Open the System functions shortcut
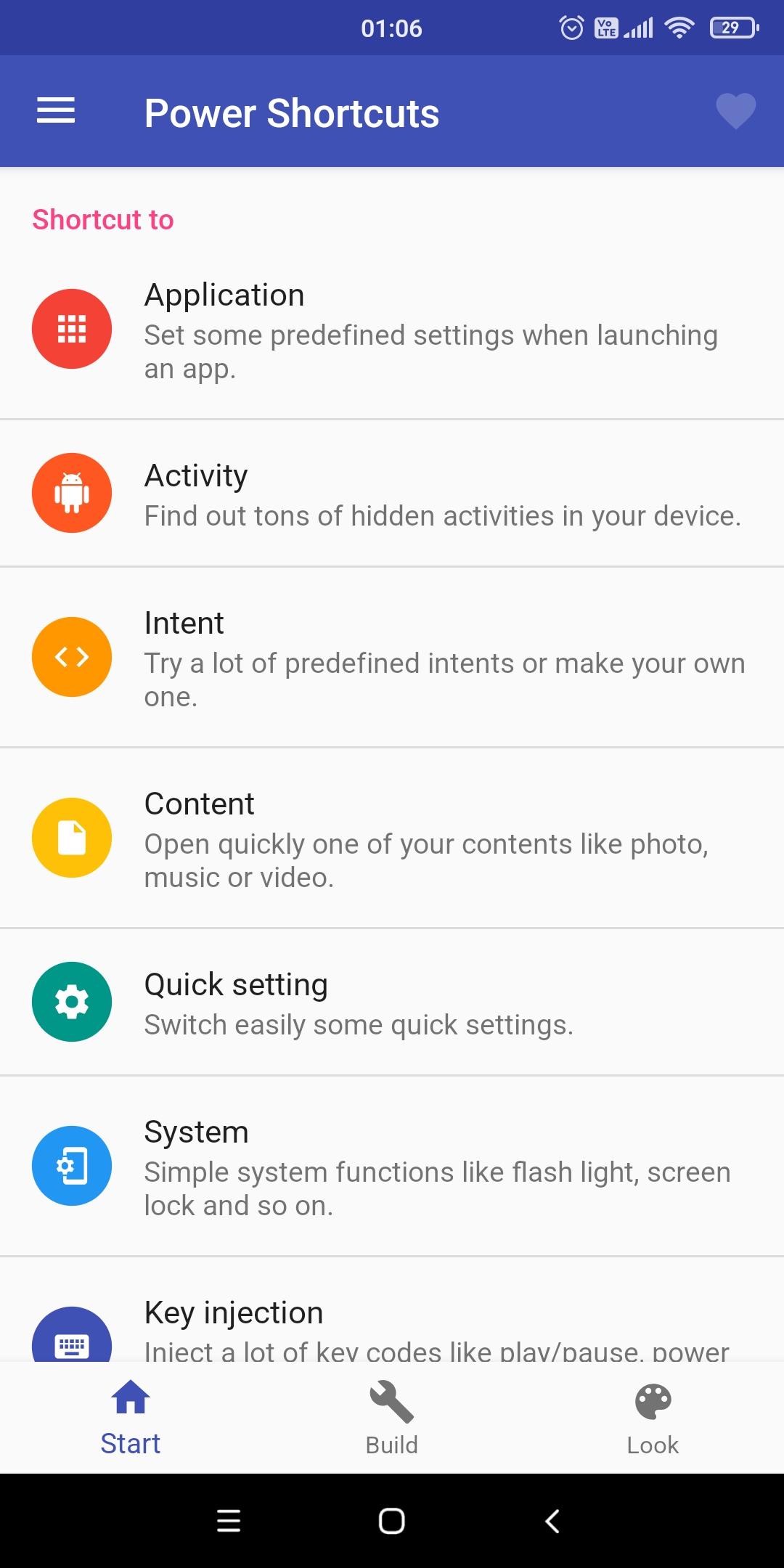The height and width of the screenshot is (1568, 784). (392, 1167)
